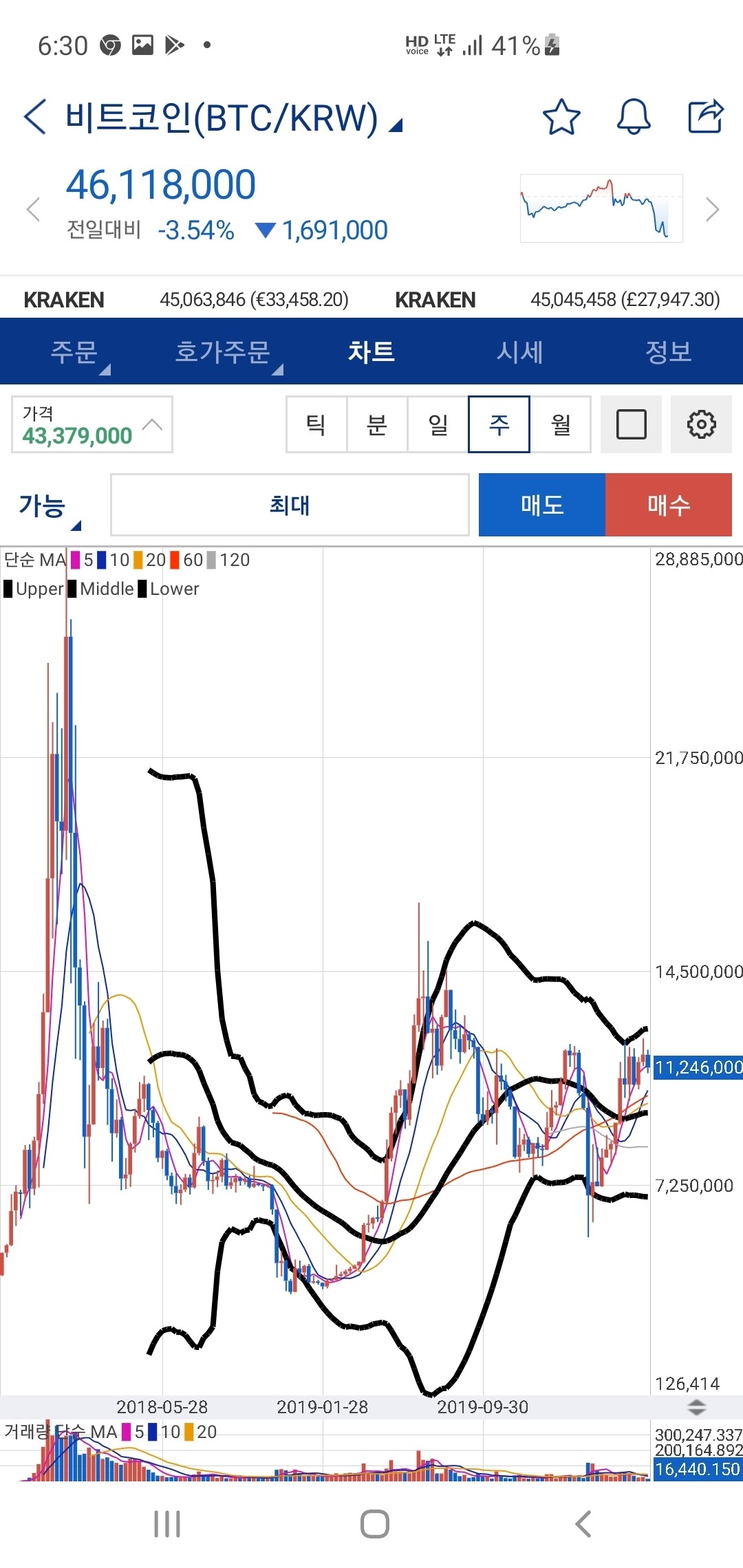Image resolution: width=743 pixels, height=1568 pixels.
Task: Select the 월 chart interval
Action: (561, 424)
